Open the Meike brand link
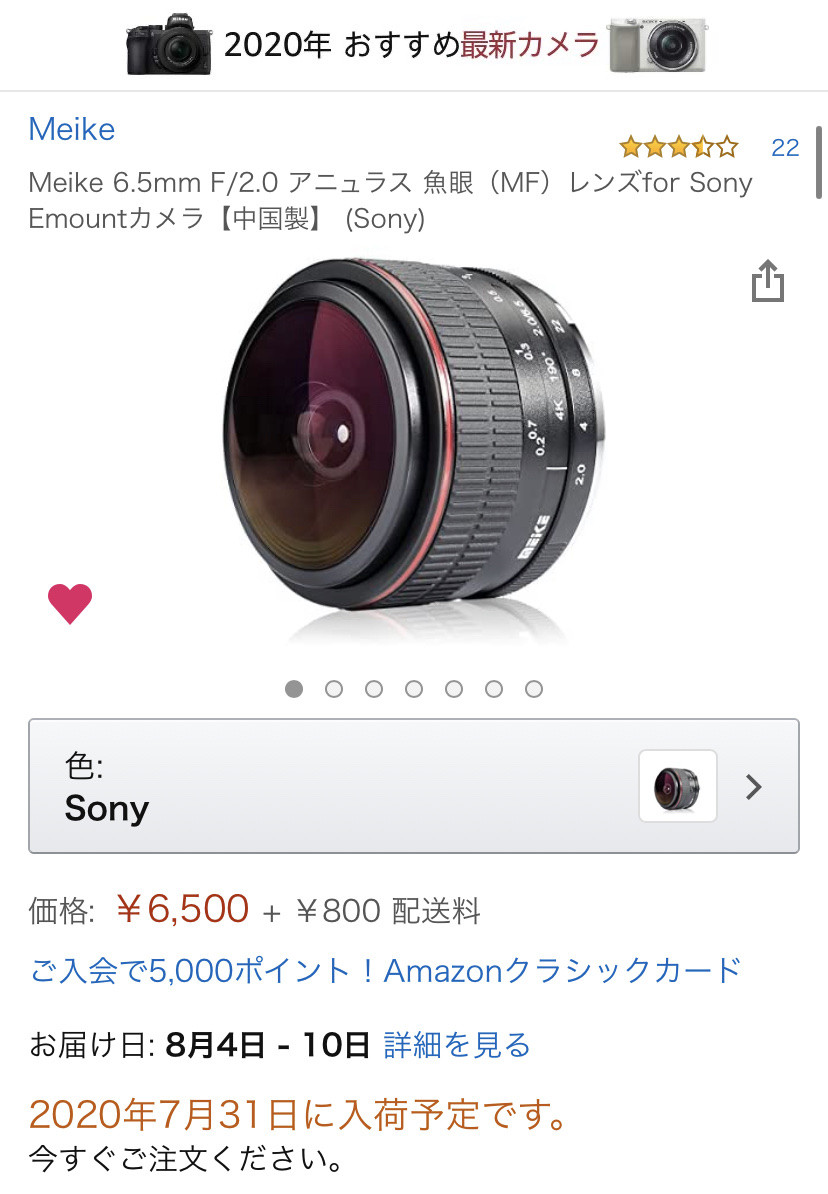828x1194 pixels. 72,129
